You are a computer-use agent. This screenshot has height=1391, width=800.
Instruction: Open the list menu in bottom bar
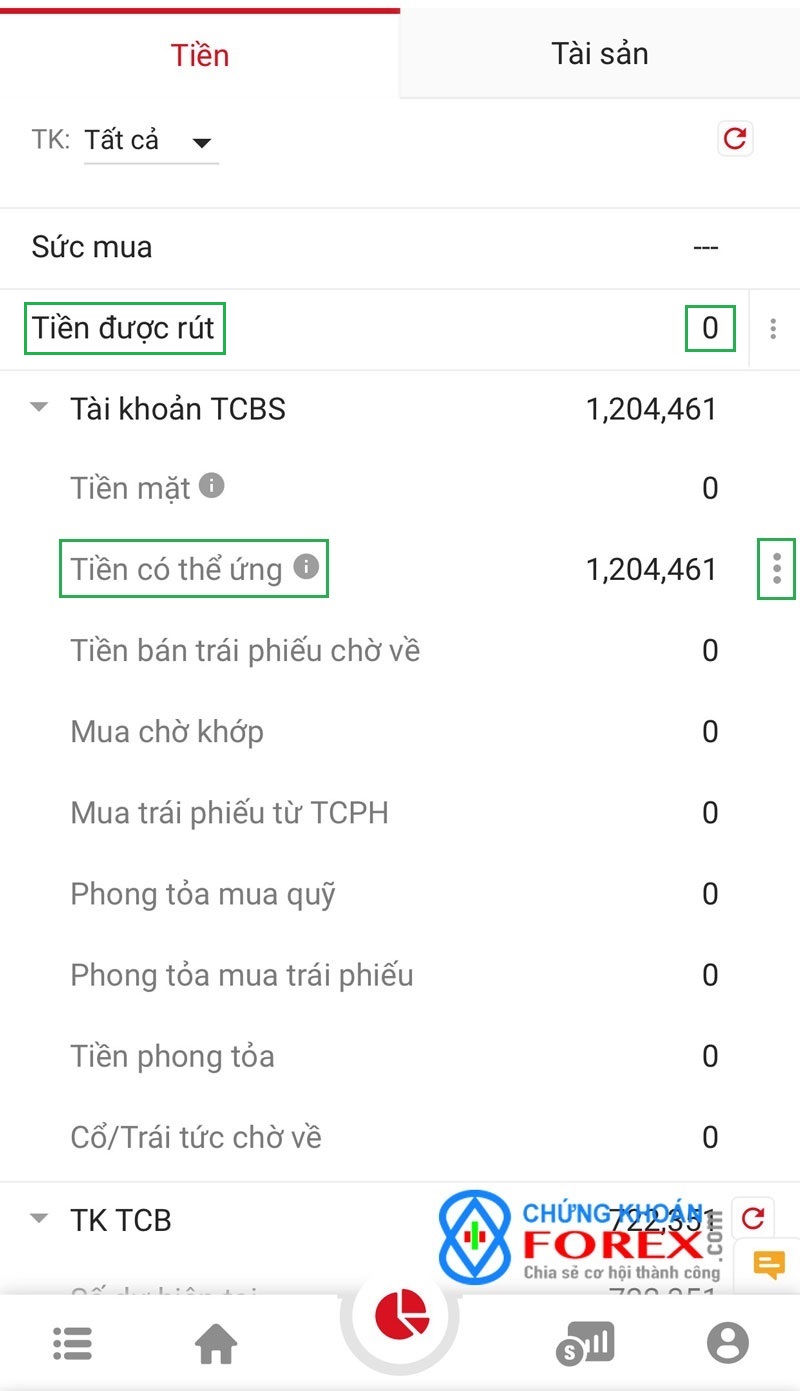[72, 1343]
